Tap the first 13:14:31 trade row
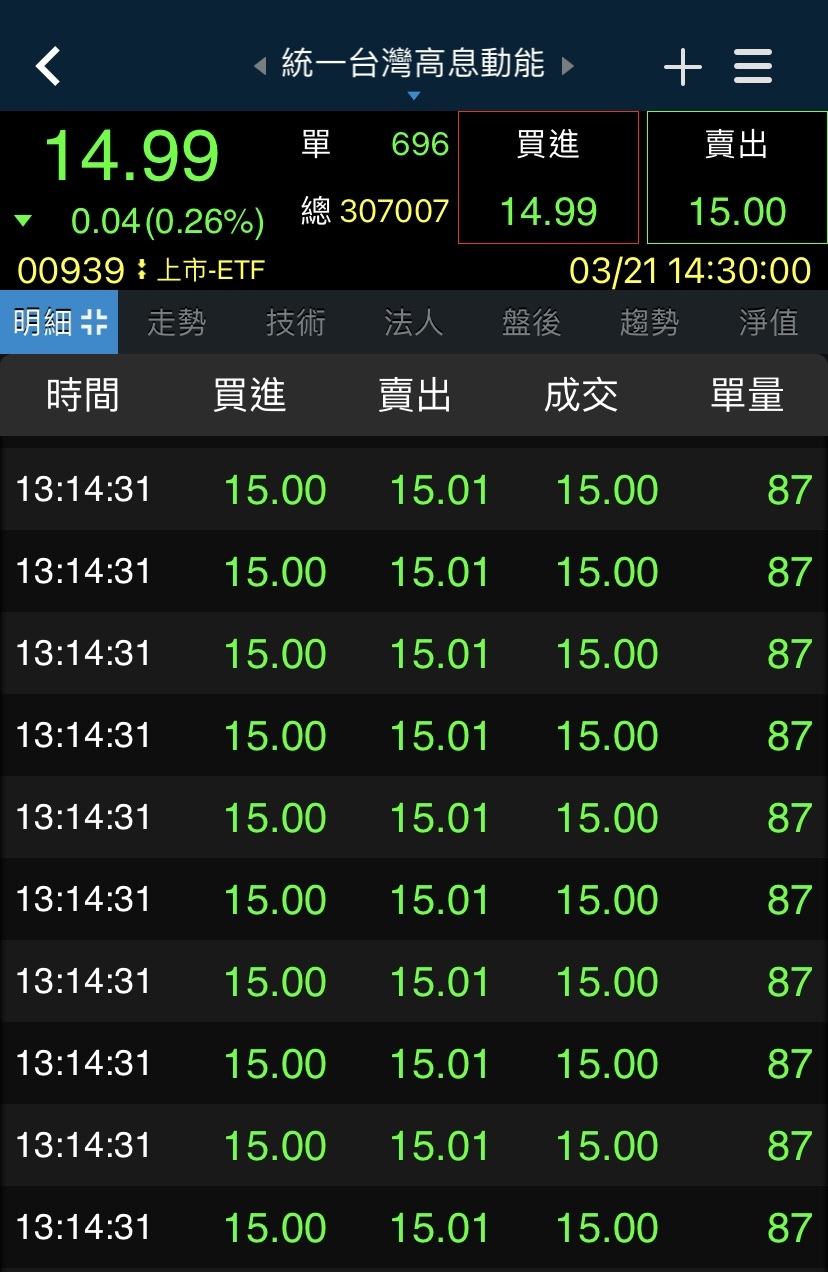This screenshot has width=828, height=1272. [x=414, y=490]
